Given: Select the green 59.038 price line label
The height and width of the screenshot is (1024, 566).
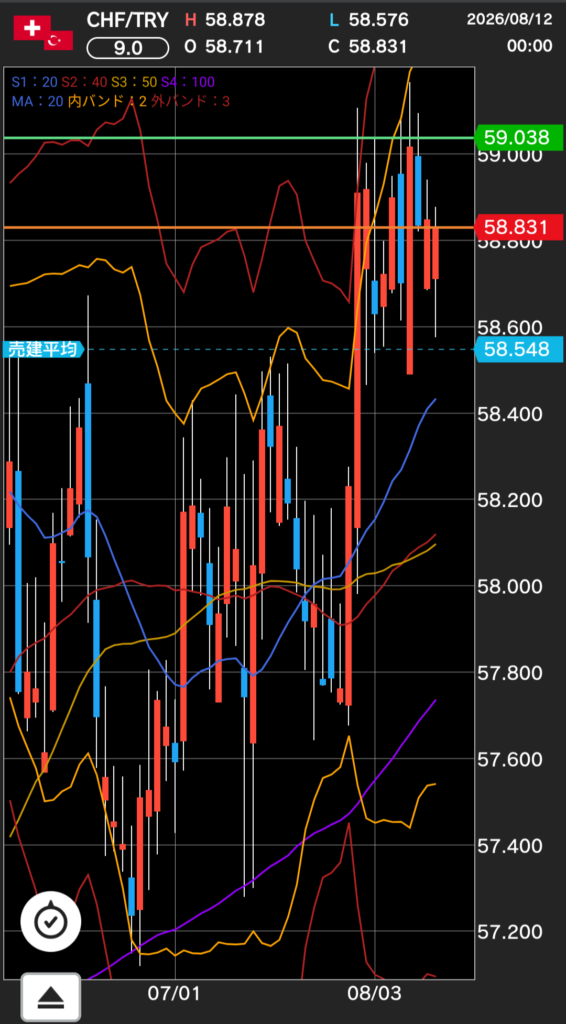Looking at the screenshot, I should [x=519, y=138].
